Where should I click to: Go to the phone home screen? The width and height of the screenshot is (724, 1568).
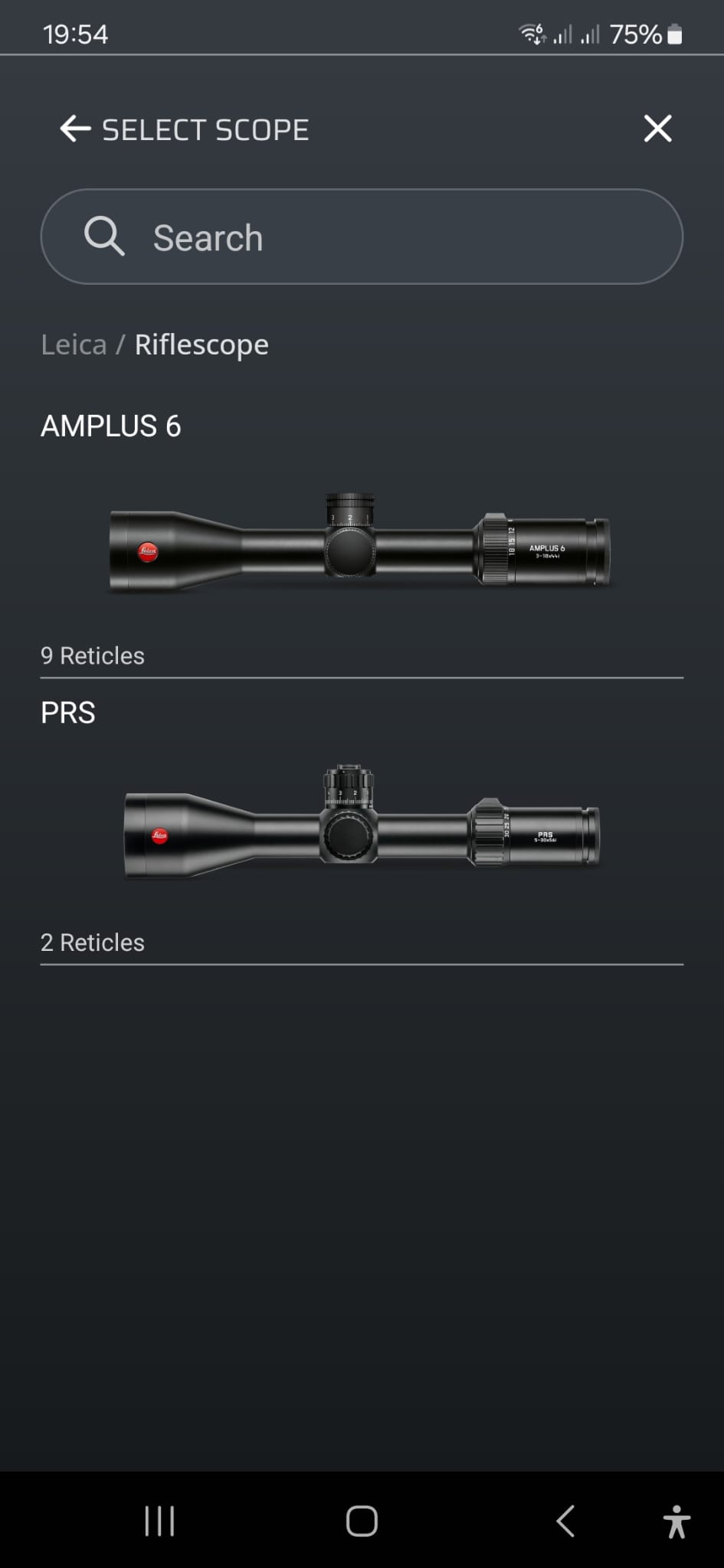[362, 1521]
